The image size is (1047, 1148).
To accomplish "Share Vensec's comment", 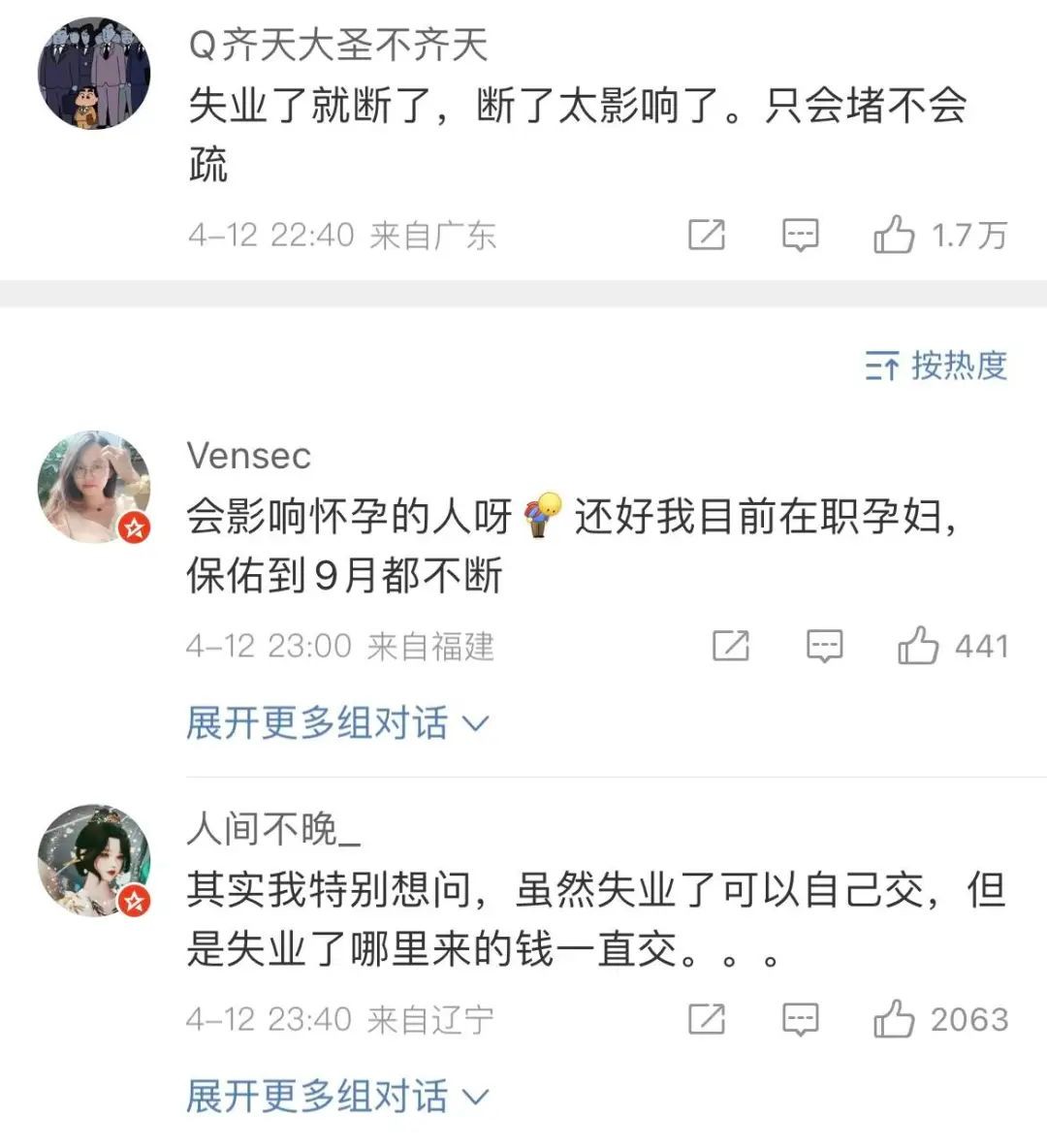I will (730, 646).
